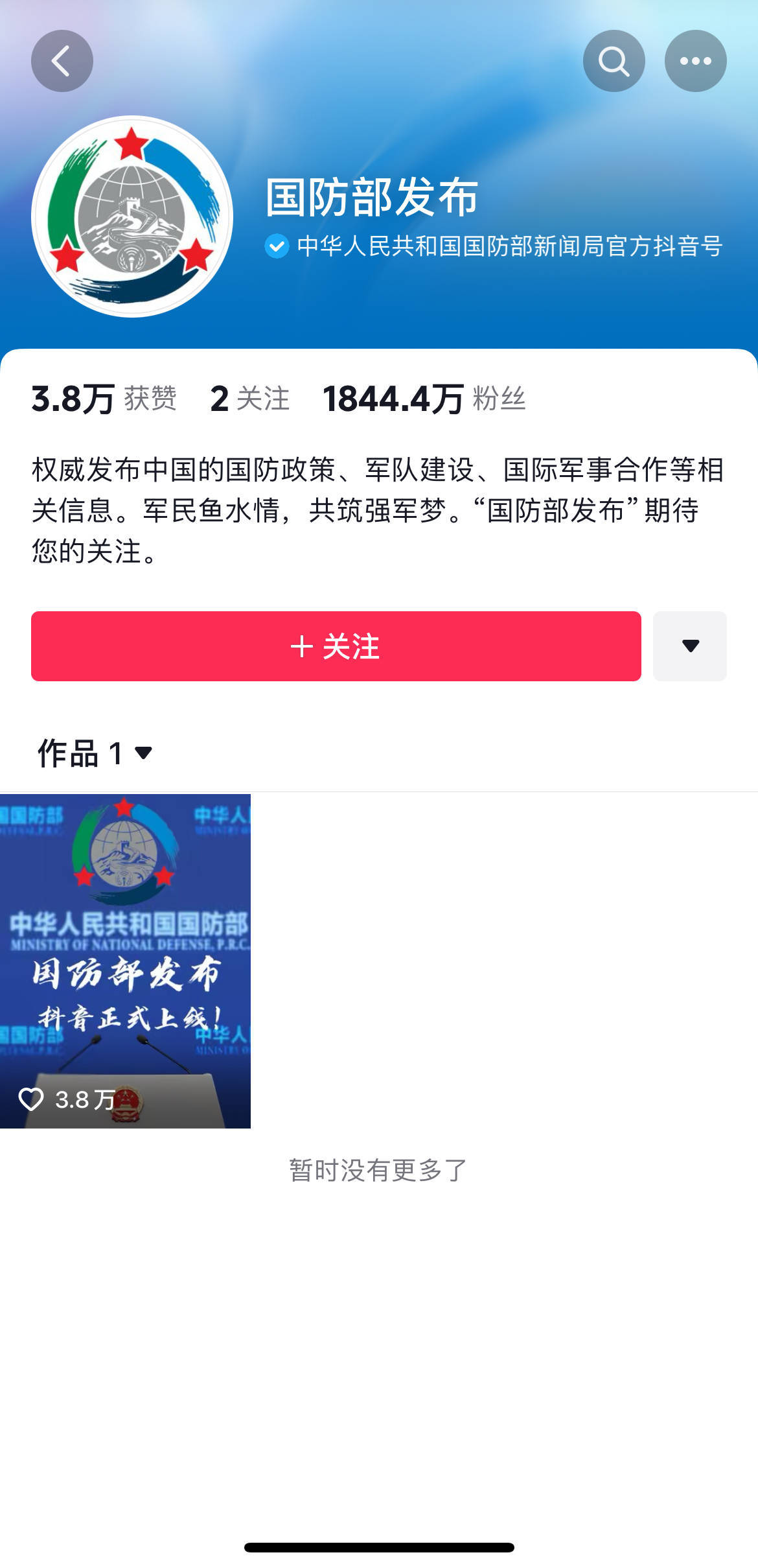Image resolution: width=758 pixels, height=1568 pixels.
Task: Open the 作品 1 sort dropdown
Action: click(95, 753)
